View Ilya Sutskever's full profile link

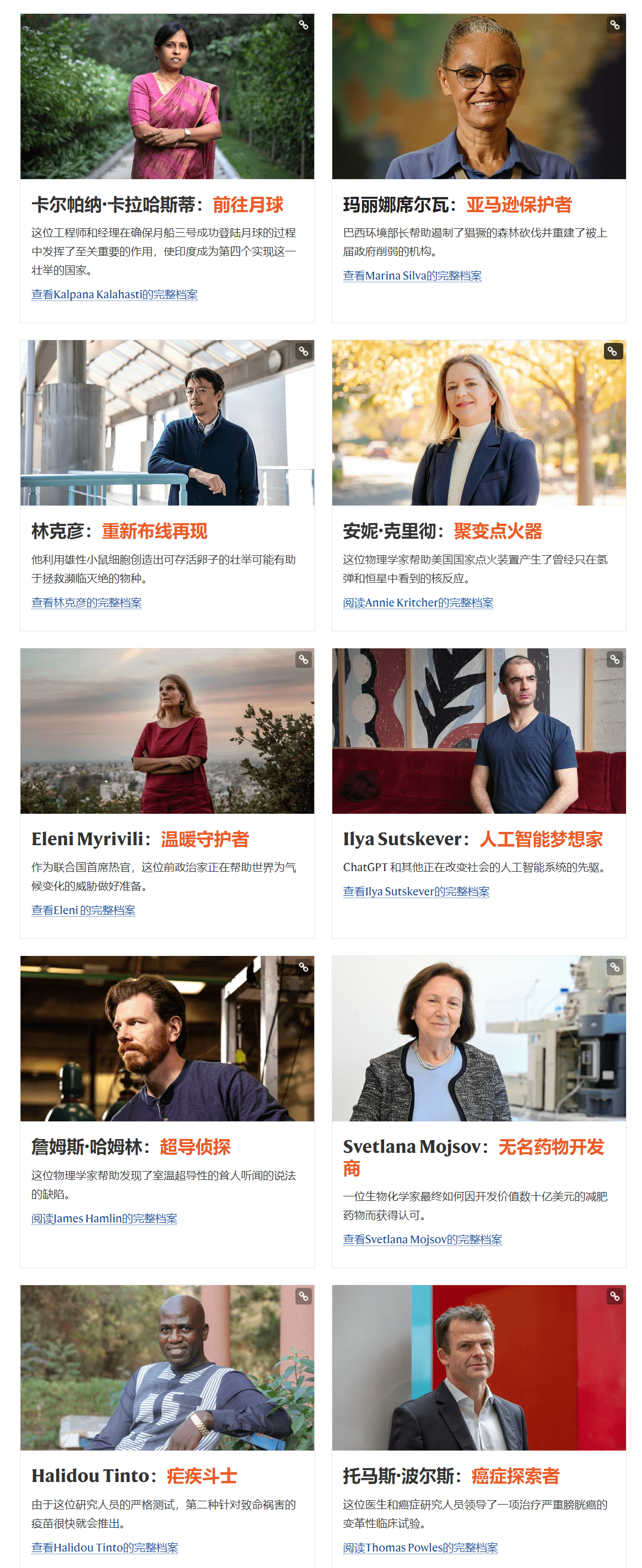(416, 891)
